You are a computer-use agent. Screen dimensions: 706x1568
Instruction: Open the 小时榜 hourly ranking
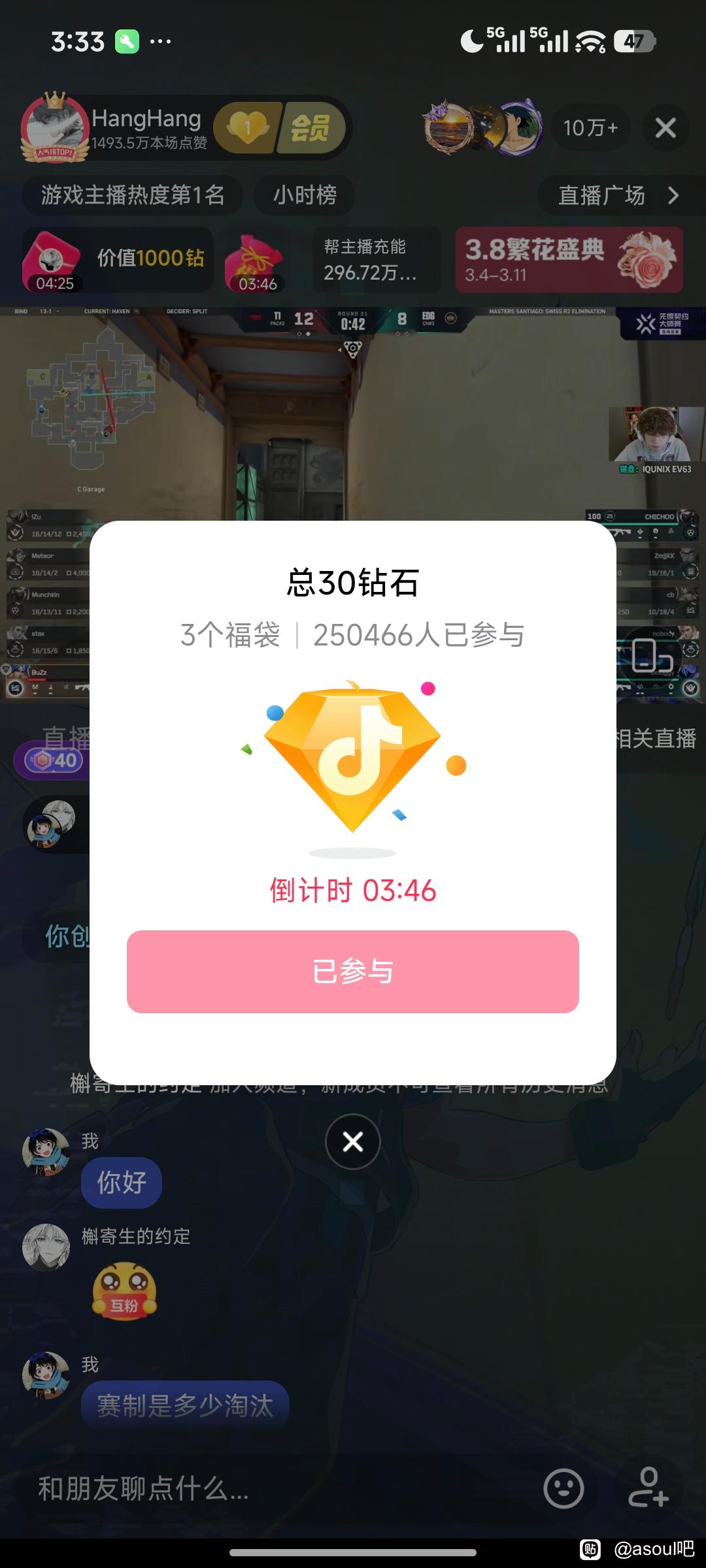305,195
